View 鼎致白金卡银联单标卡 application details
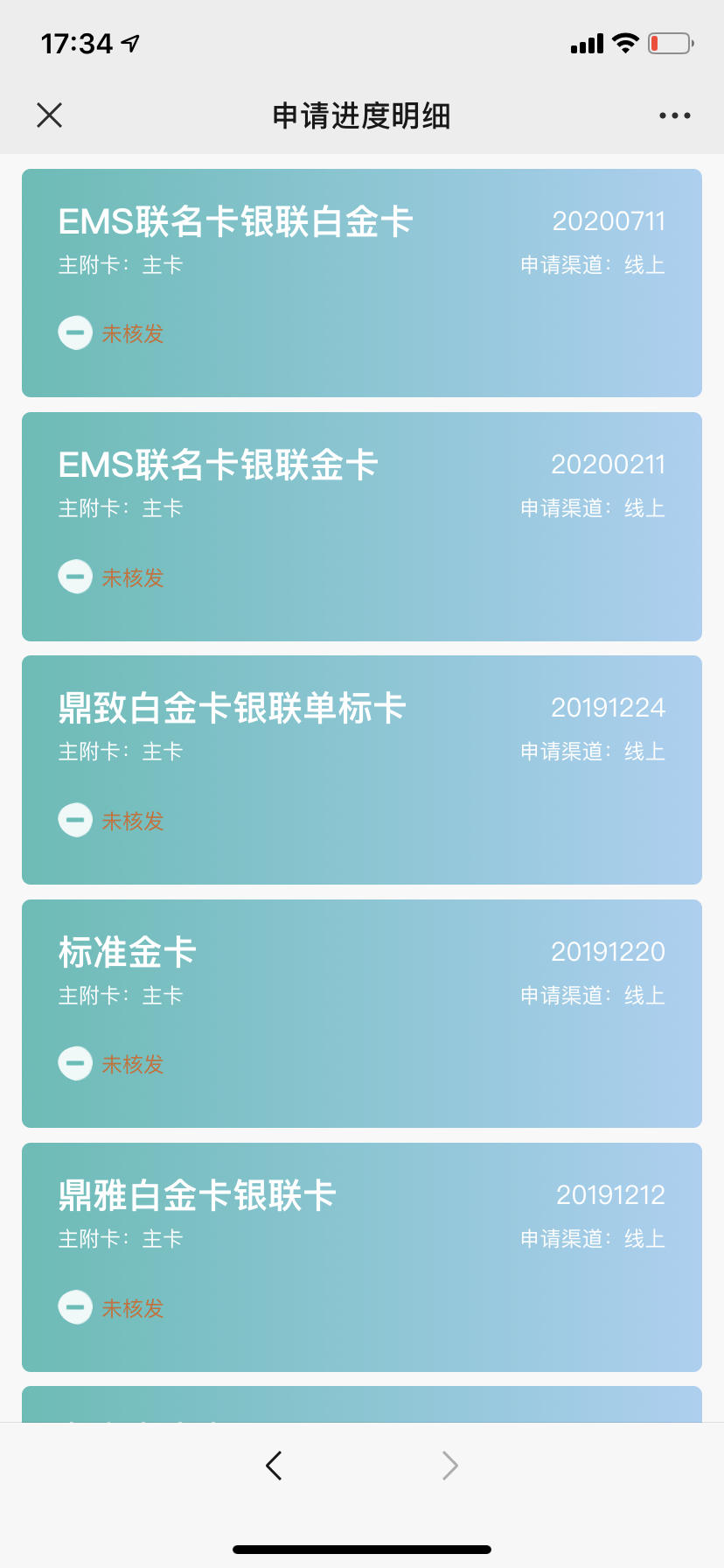This screenshot has width=724, height=1568. pyautogui.click(x=362, y=770)
